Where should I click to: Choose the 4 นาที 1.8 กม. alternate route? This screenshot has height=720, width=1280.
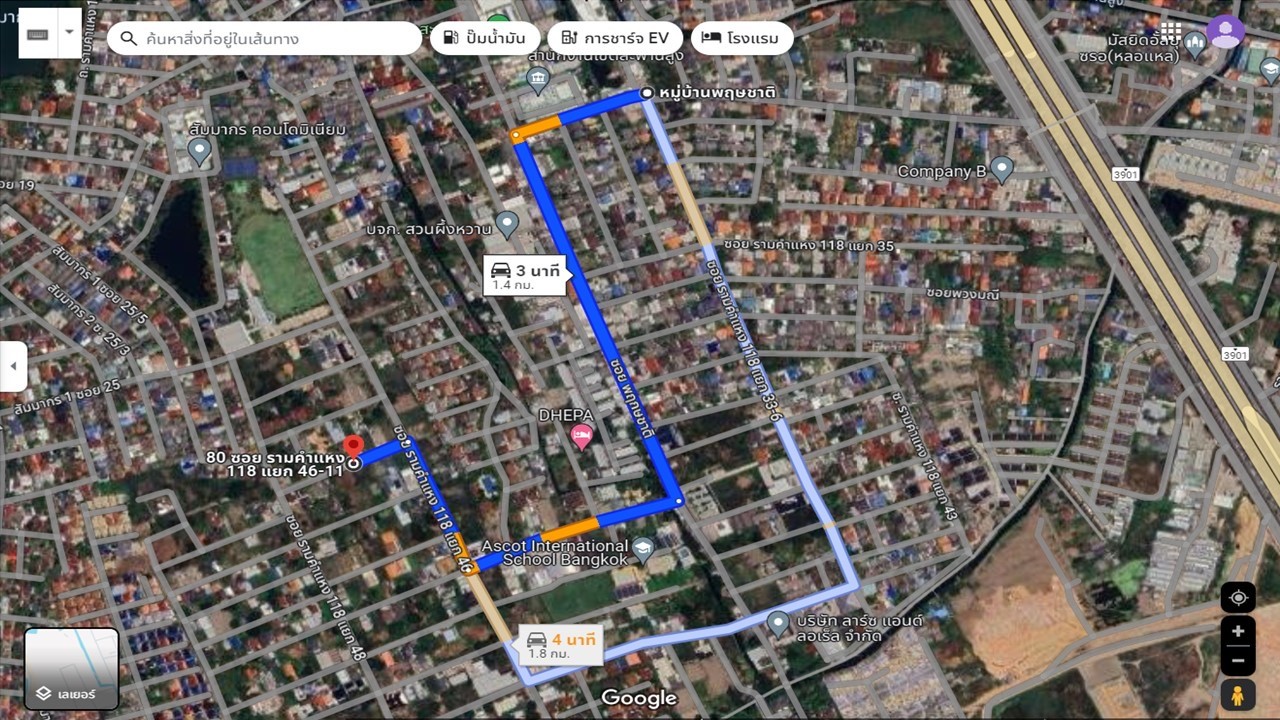[x=560, y=645]
